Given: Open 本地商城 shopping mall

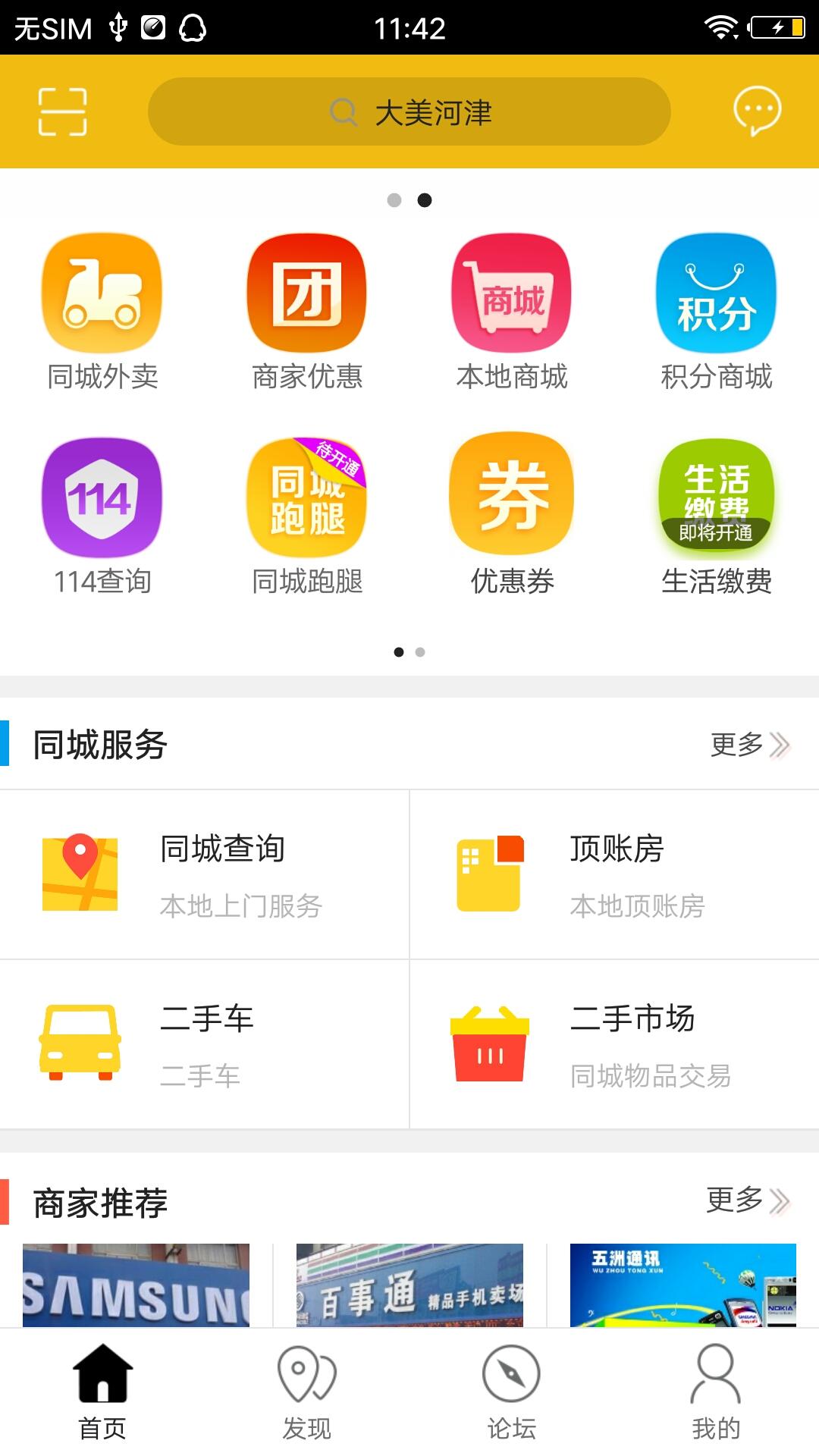Looking at the screenshot, I should point(512,311).
